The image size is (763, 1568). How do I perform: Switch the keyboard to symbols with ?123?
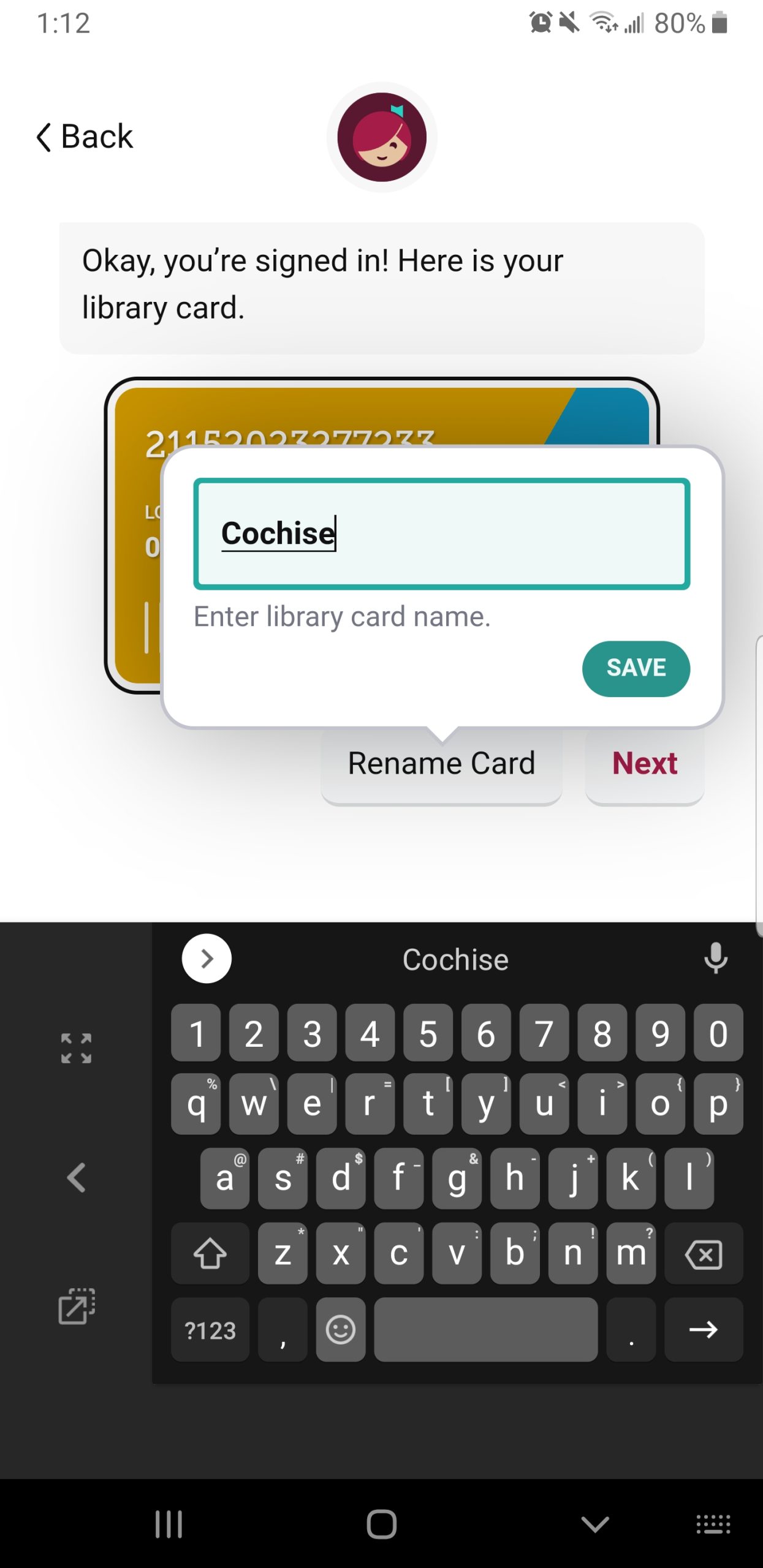pyautogui.click(x=210, y=1330)
